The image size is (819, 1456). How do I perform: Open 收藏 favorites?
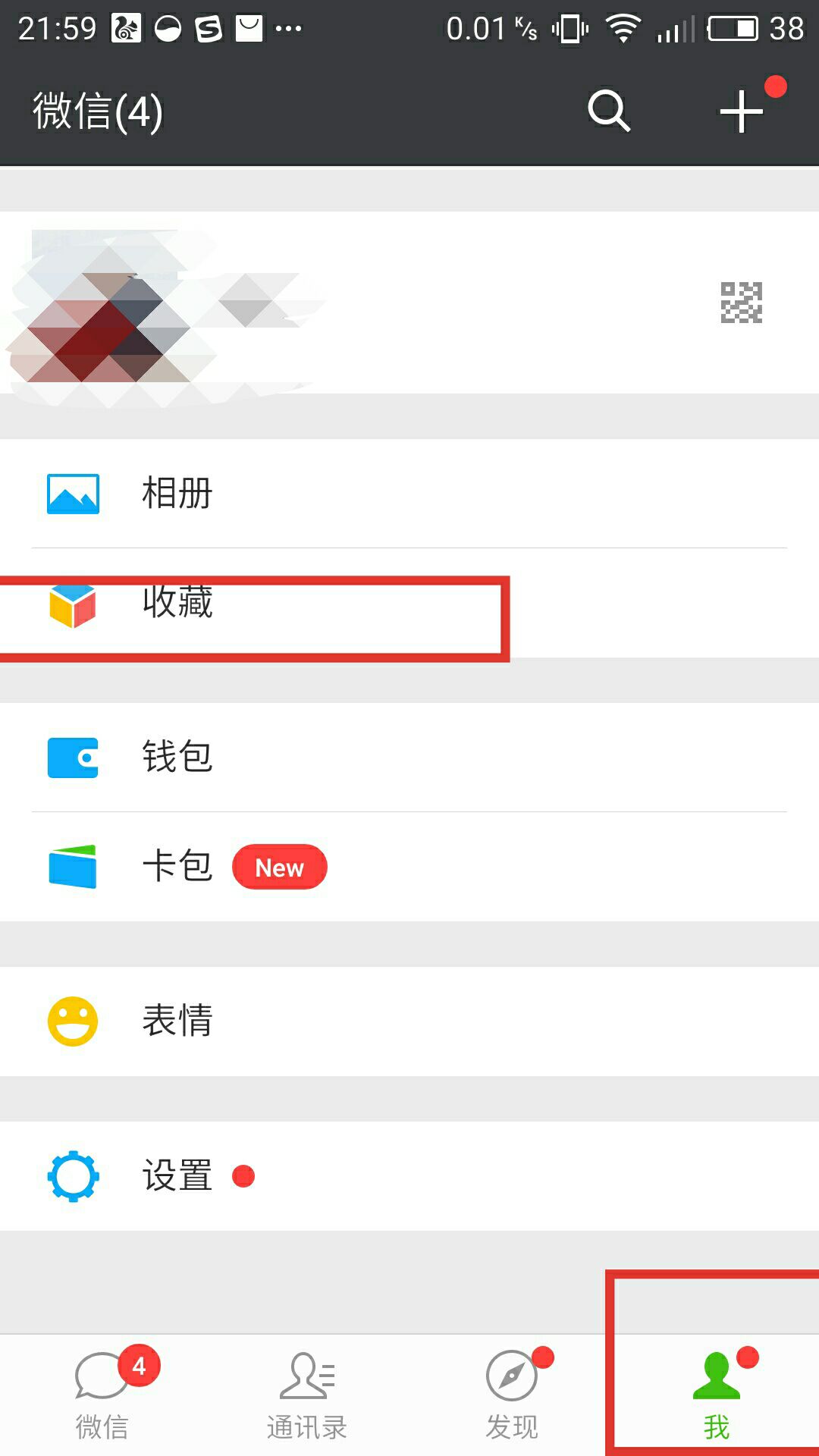point(409,604)
